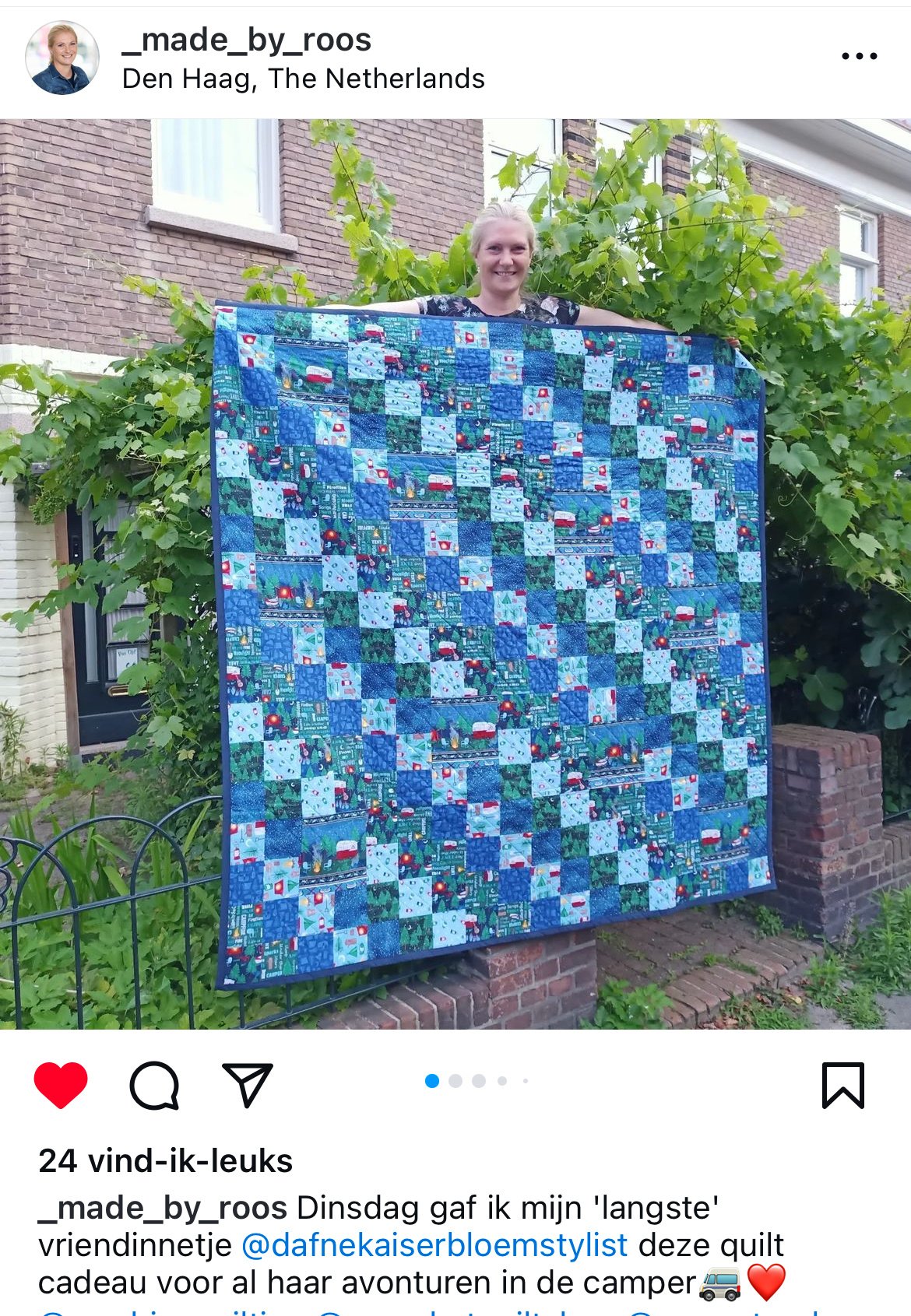Open _made_by_roos profile picture
Screen dimensions: 911x1316
[62, 58]
